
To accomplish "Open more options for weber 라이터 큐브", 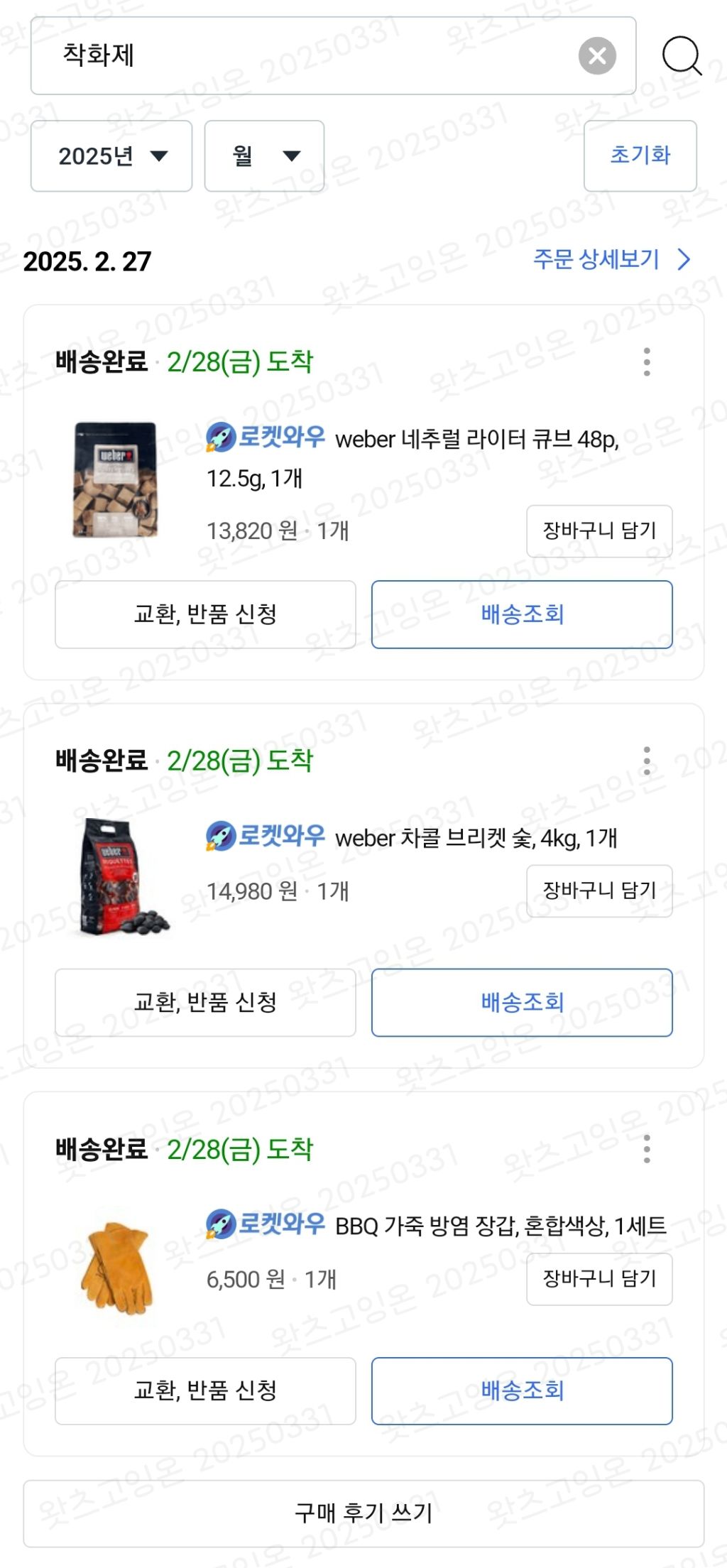I will (646, 361).
